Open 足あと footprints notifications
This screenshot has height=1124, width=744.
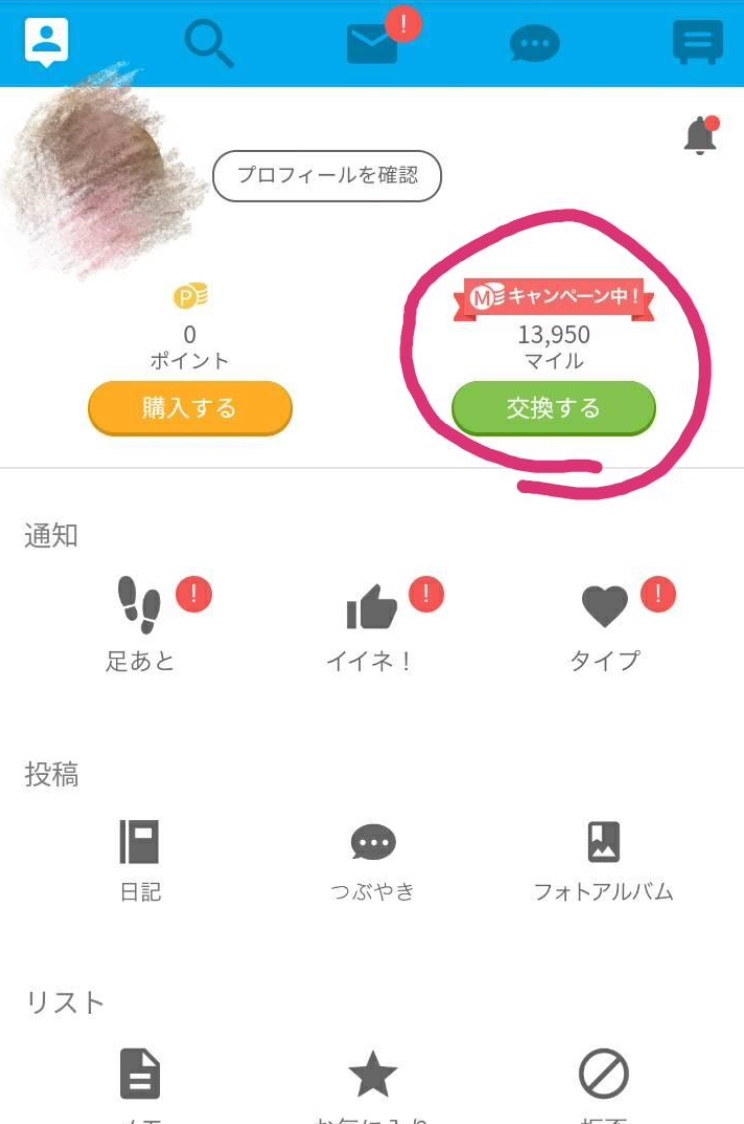pyautogui.click(x=140, y=623)
